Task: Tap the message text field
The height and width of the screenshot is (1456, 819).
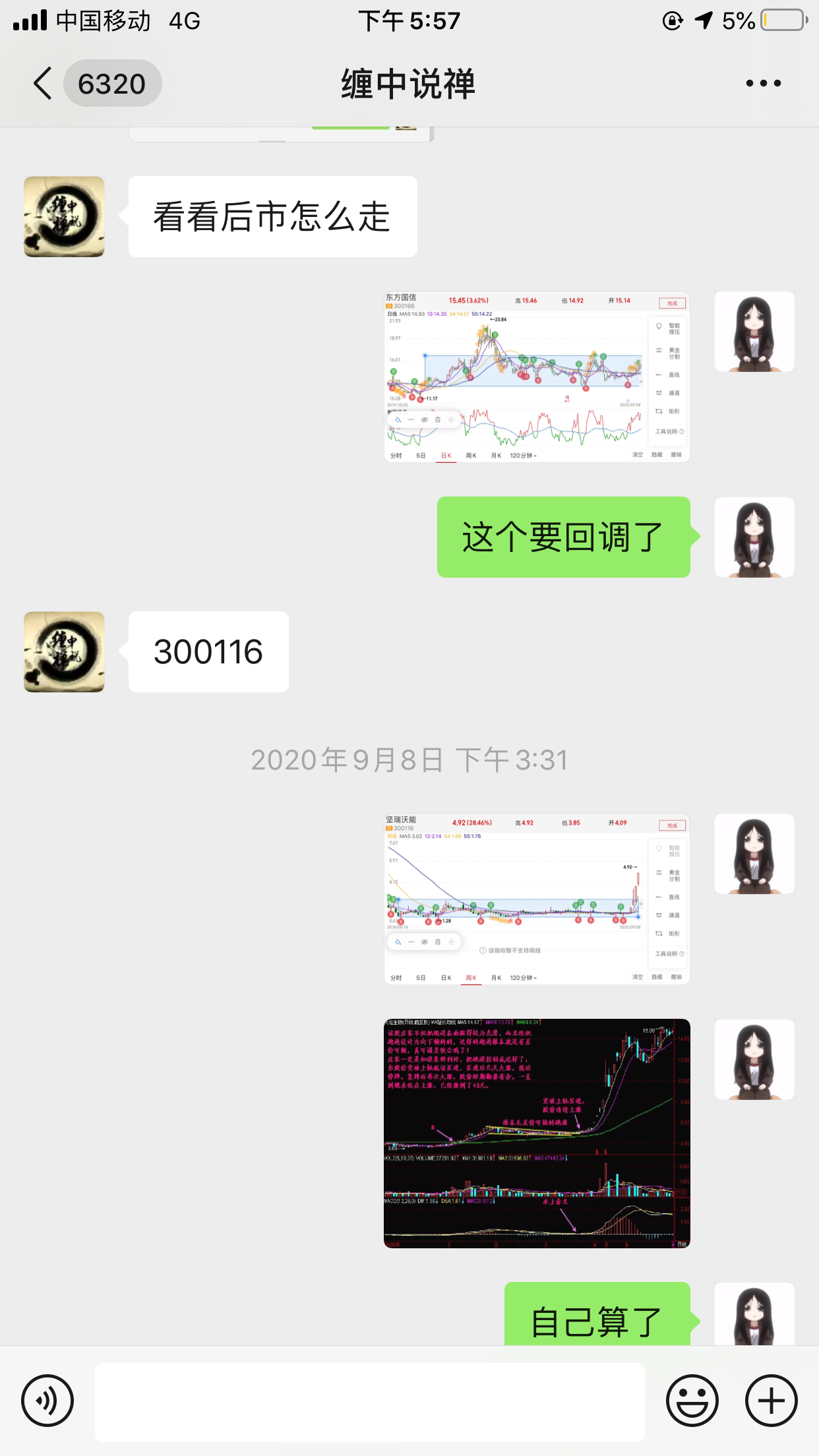Action: (x=369, y=1401)
